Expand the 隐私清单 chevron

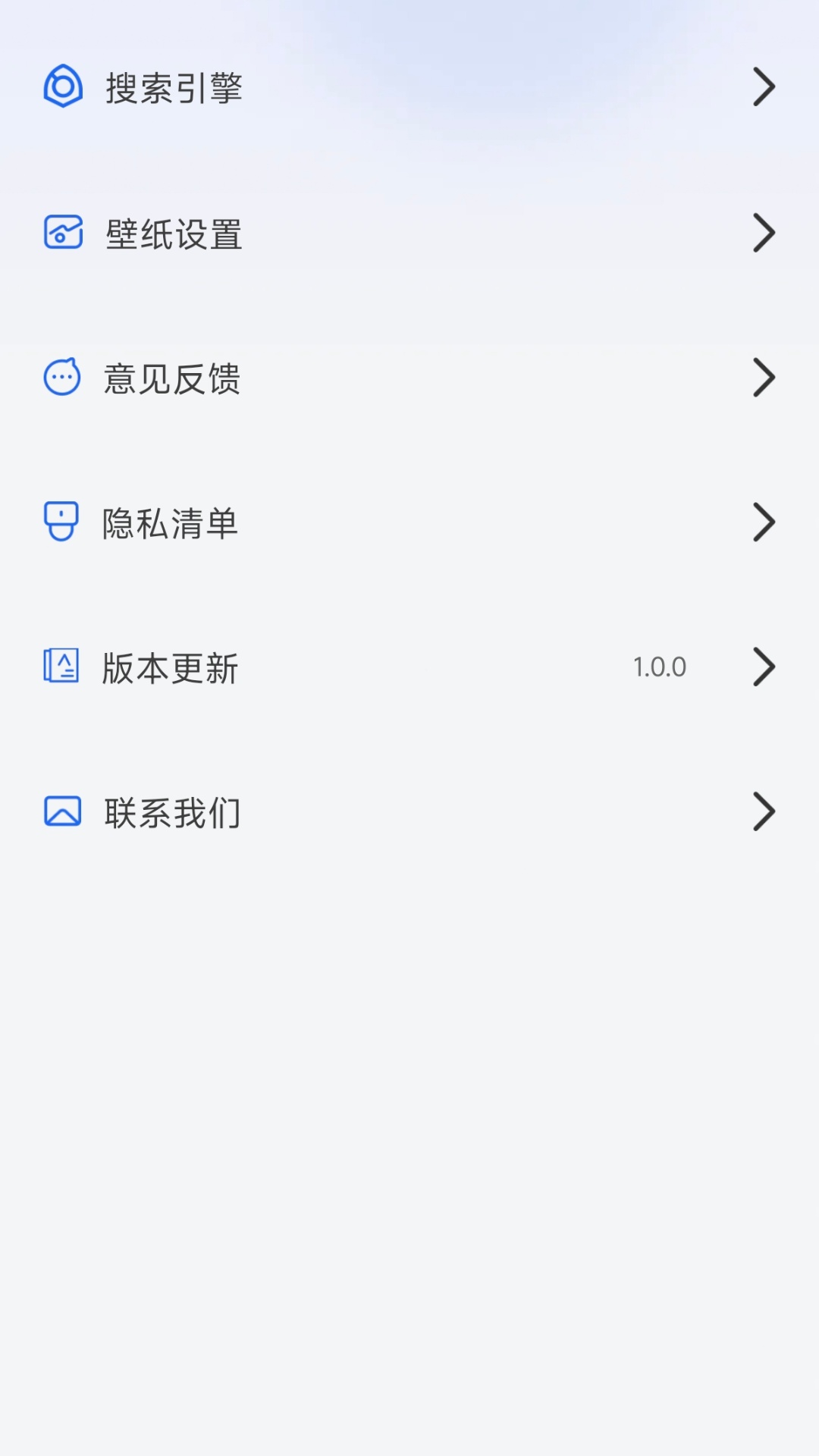(x=764, y=522)
